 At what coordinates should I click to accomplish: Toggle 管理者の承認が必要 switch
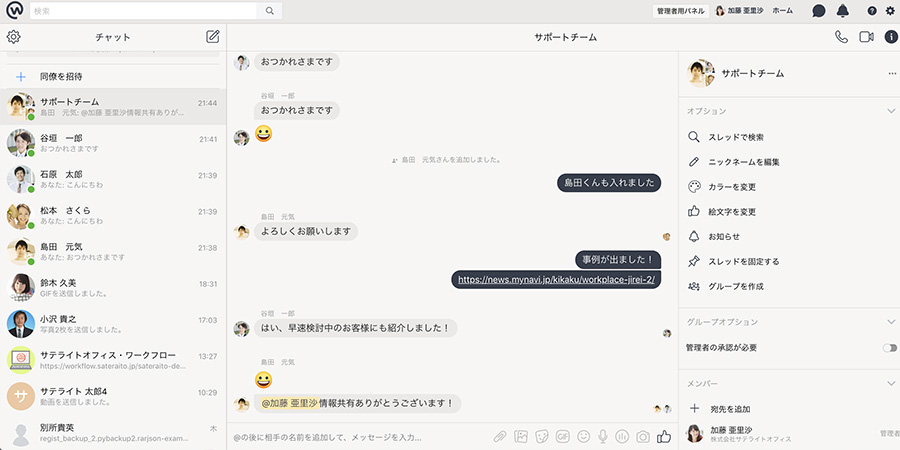(x=889, y=347)
